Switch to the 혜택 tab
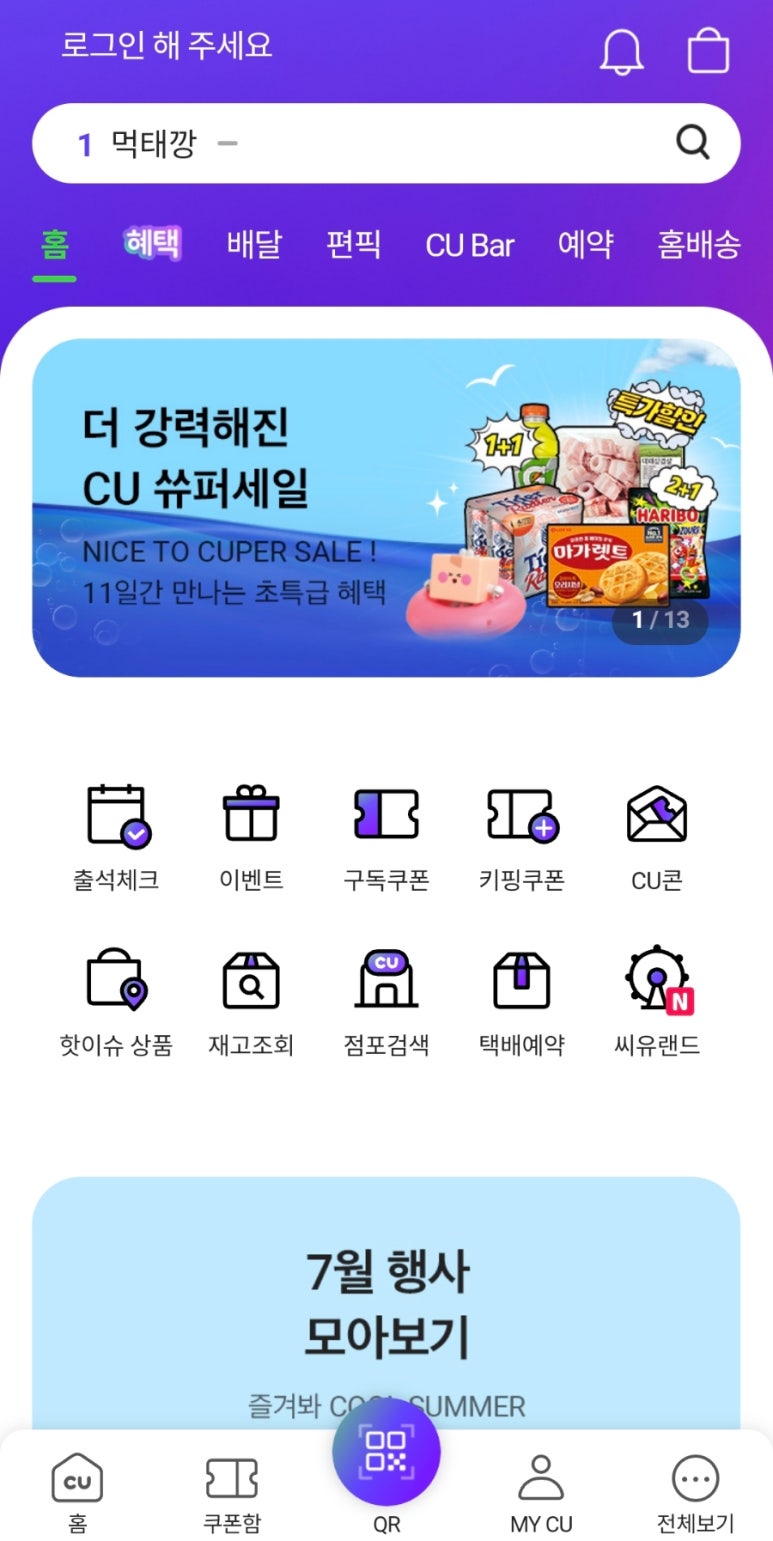The height and width of the screenshot is (1541, 773). click(152, 243)
